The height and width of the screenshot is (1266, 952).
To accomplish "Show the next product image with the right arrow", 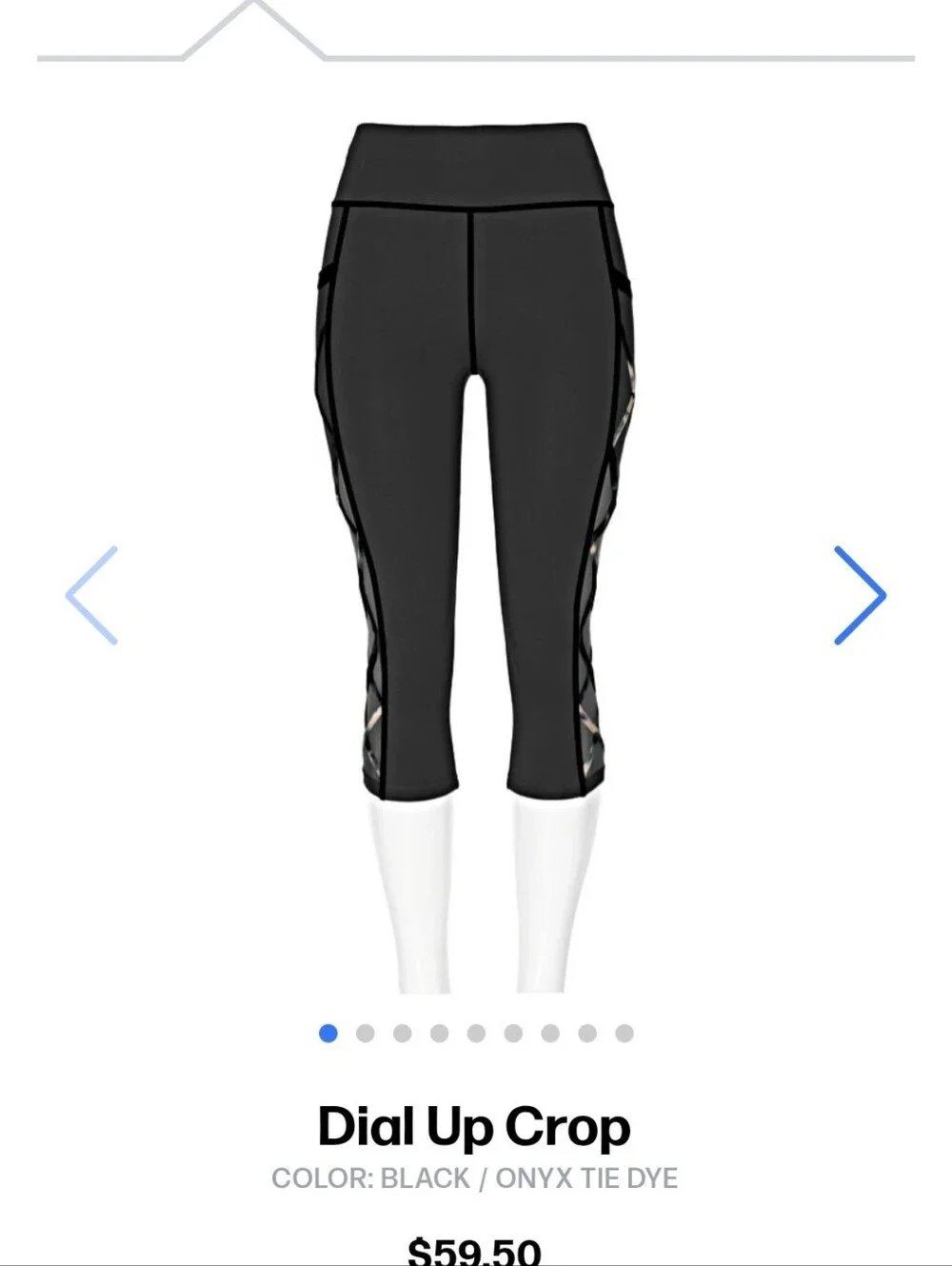I will 860,595.
